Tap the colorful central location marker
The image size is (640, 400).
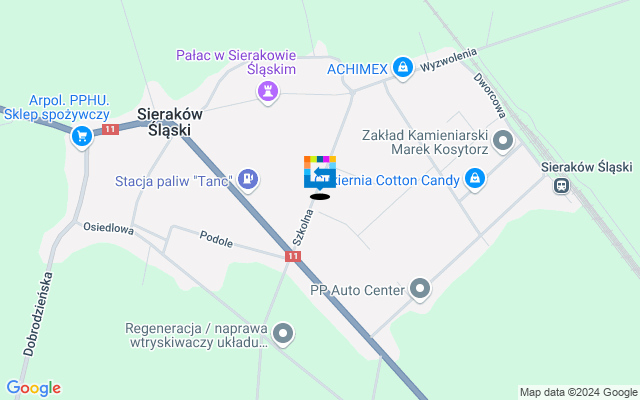tap(320, 172)
